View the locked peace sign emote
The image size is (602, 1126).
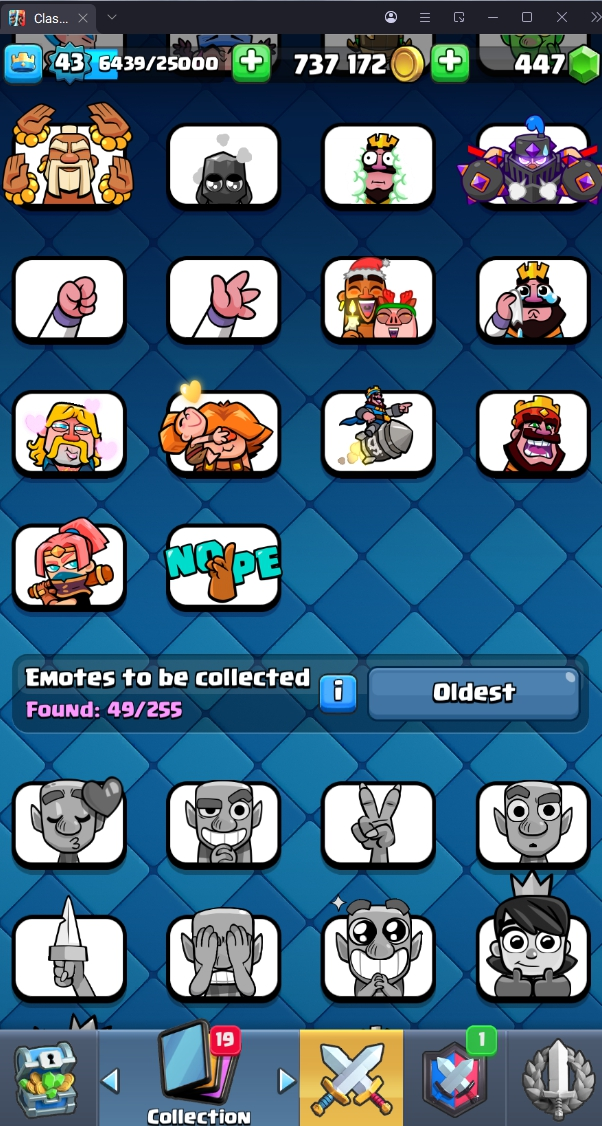(x=378, y=823)
